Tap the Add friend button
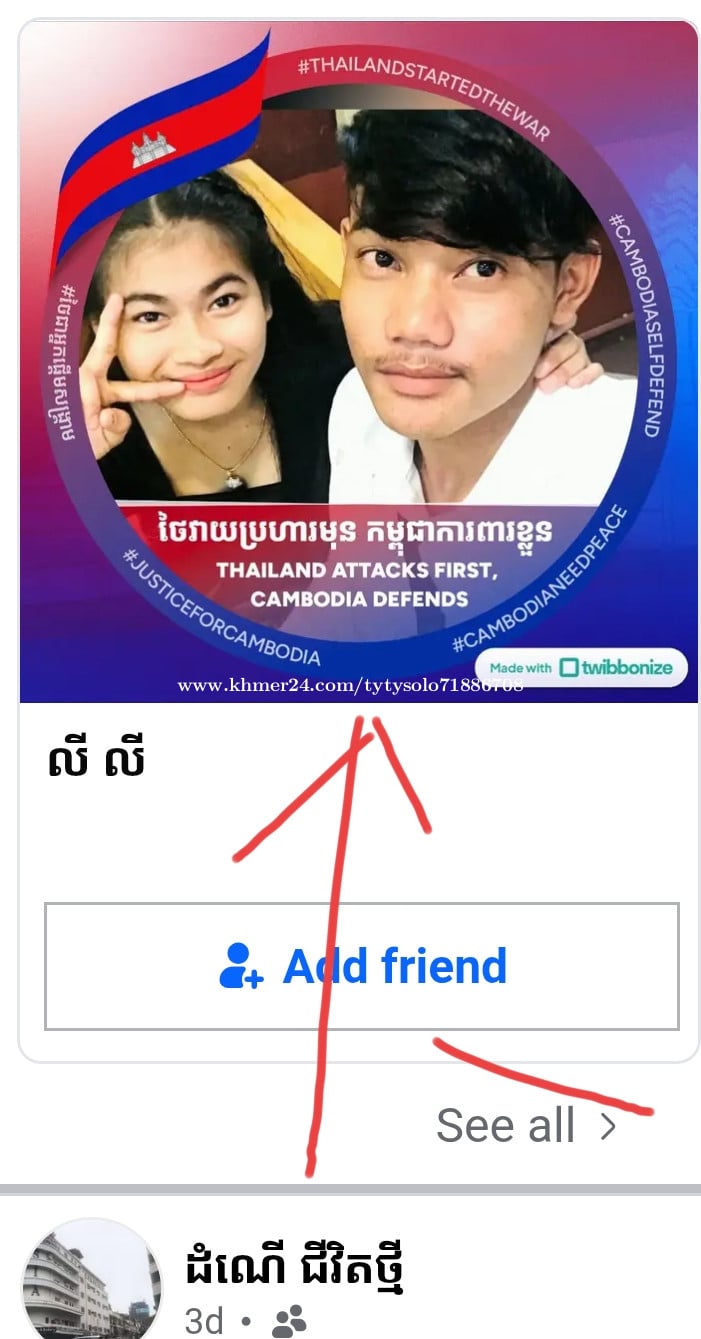The height and width of the screenshot is (1339, 701). click(362, 966)
